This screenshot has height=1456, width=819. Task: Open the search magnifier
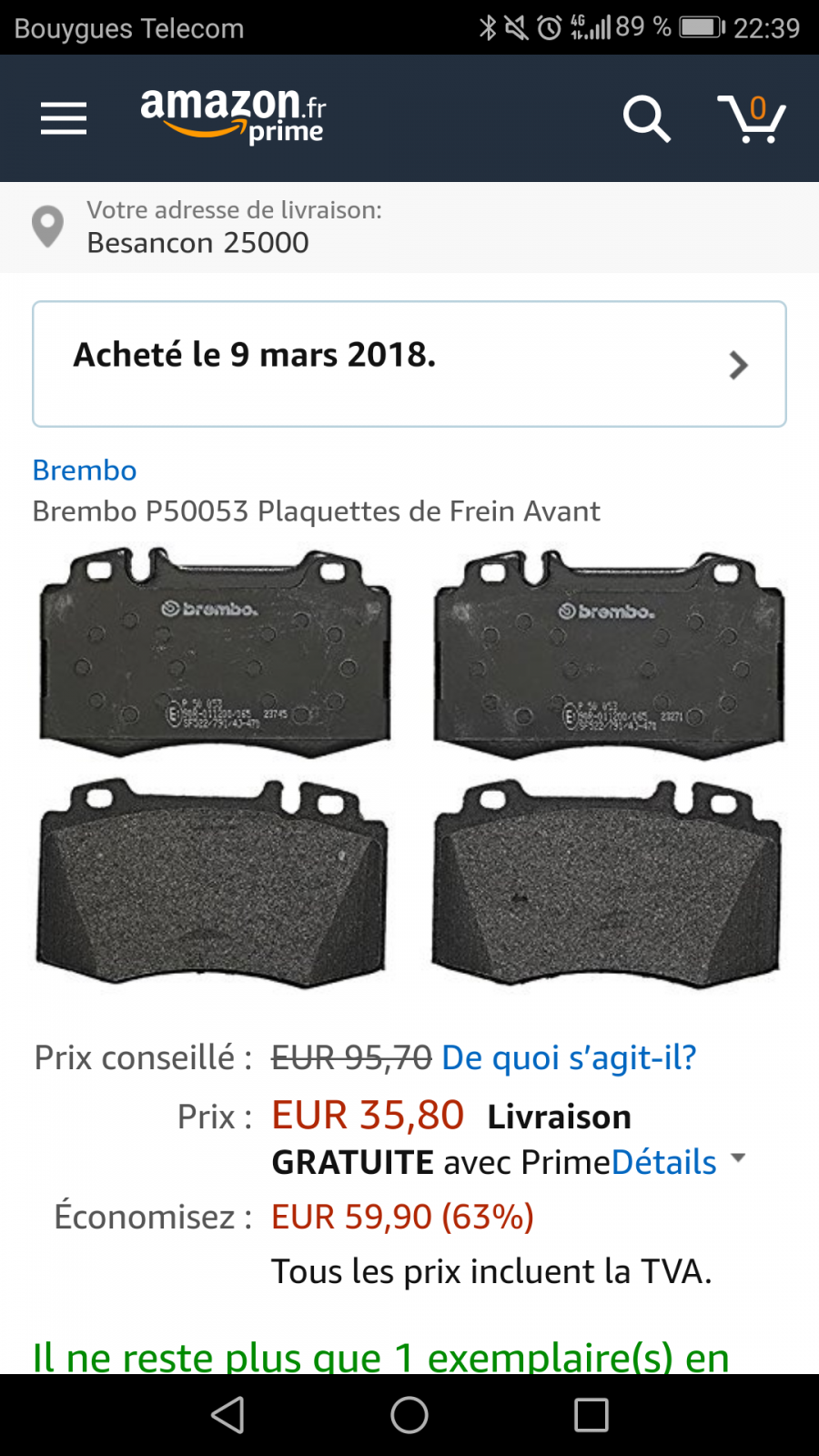pos(646,118)
